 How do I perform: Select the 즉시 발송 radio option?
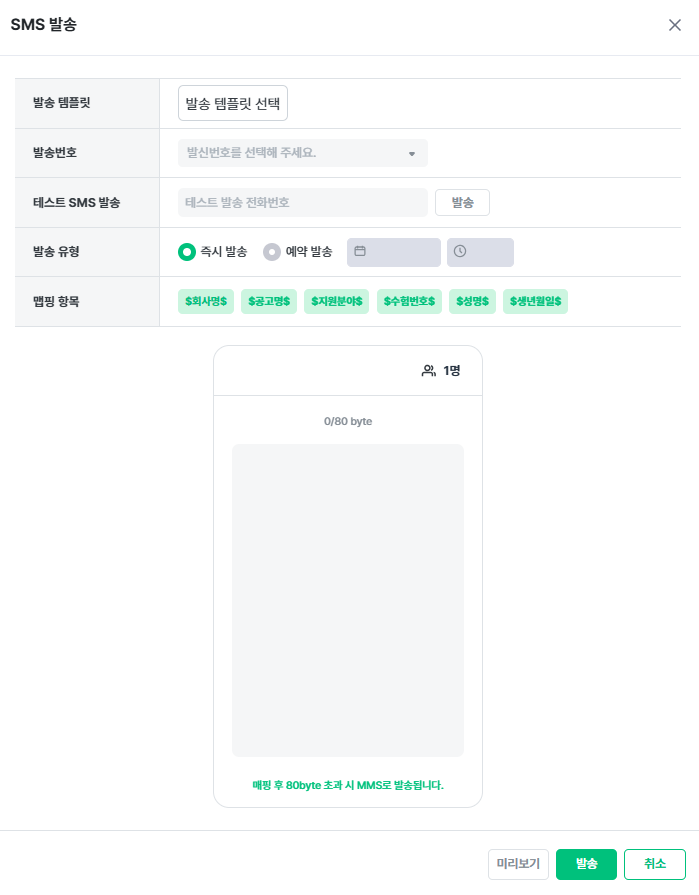186,252
